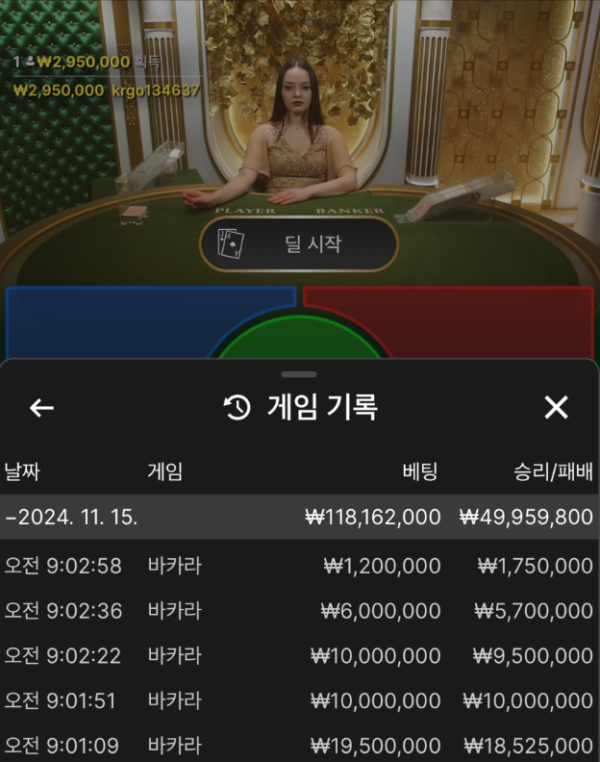Collapse the 2024. 11. 15. date group
This screenshot has height=762, width=600.
coord(72,517)
